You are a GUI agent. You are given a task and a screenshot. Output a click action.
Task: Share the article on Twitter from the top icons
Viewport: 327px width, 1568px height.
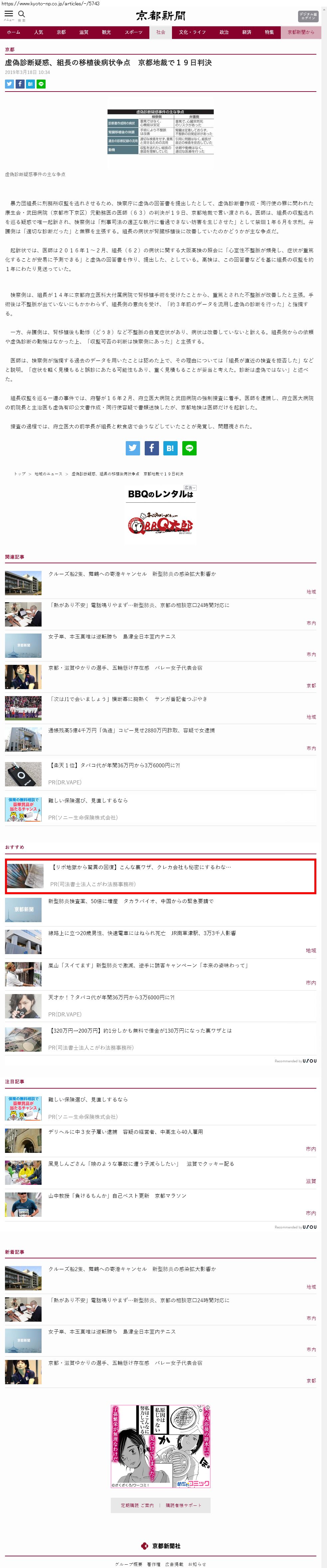coord(9,84)
